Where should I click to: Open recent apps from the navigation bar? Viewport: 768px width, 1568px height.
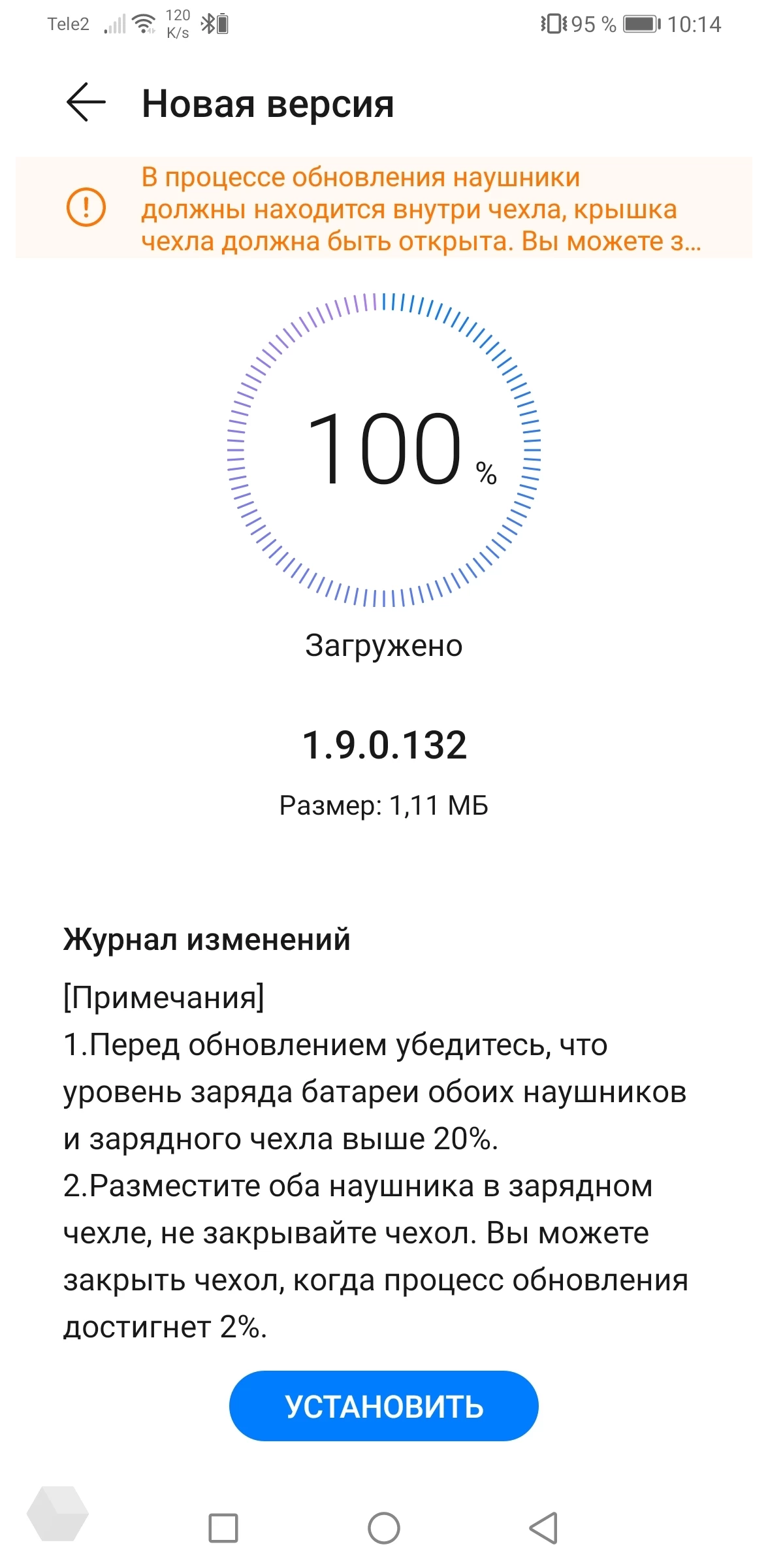click(x=223, y=1527)
